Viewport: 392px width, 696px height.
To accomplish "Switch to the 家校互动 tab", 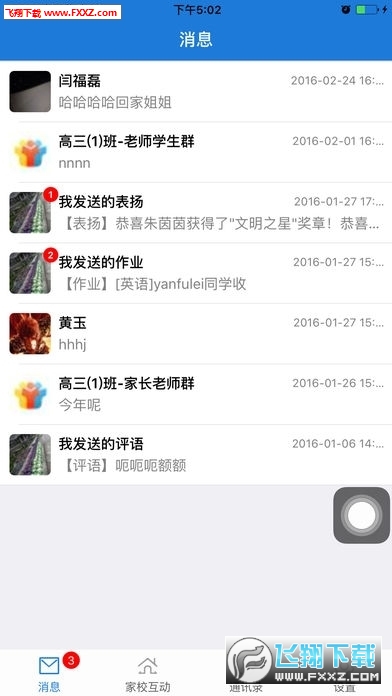I will point(147,674).
